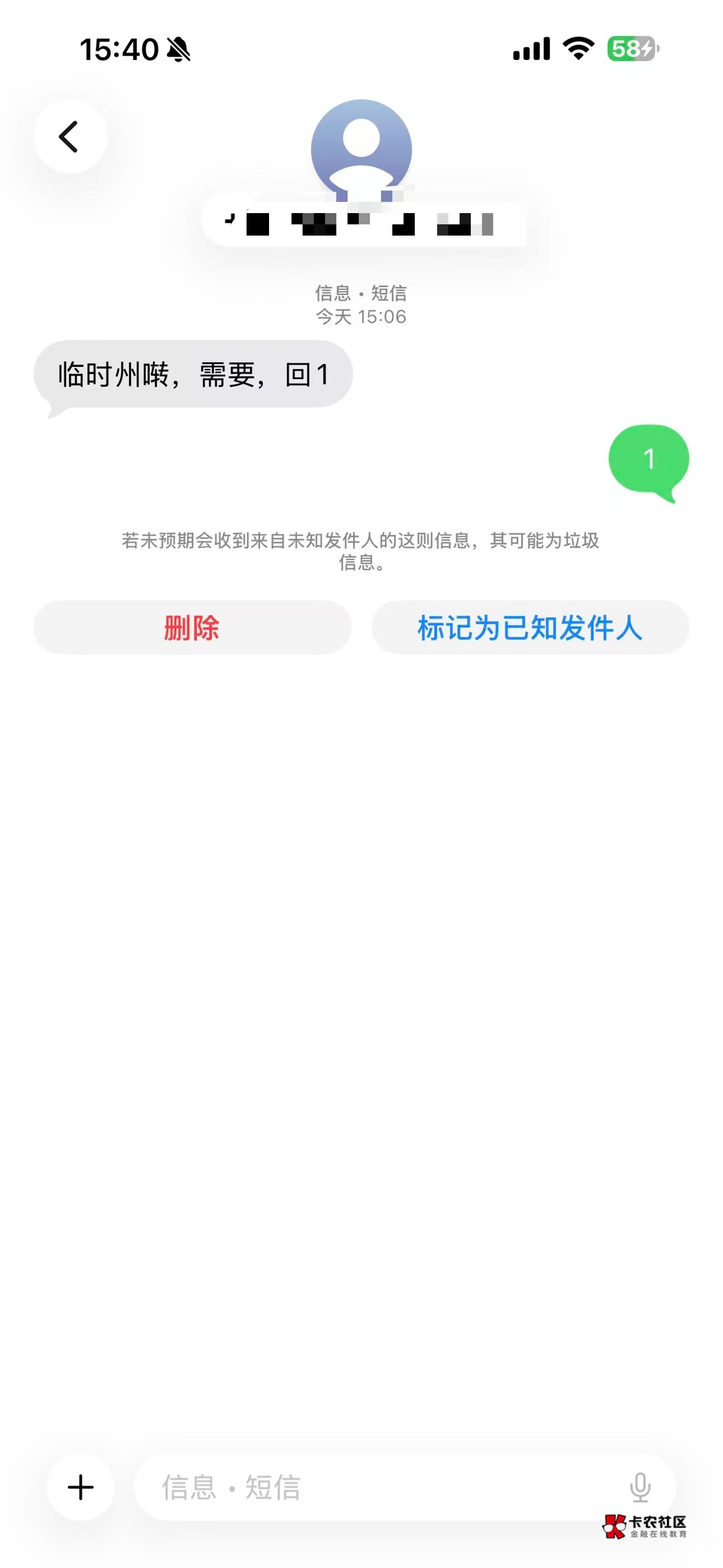Image resolution: width=723 pixels, height=1568 pixels.
Task: Select 标记为已知发件人
Action: pos(530,627)
